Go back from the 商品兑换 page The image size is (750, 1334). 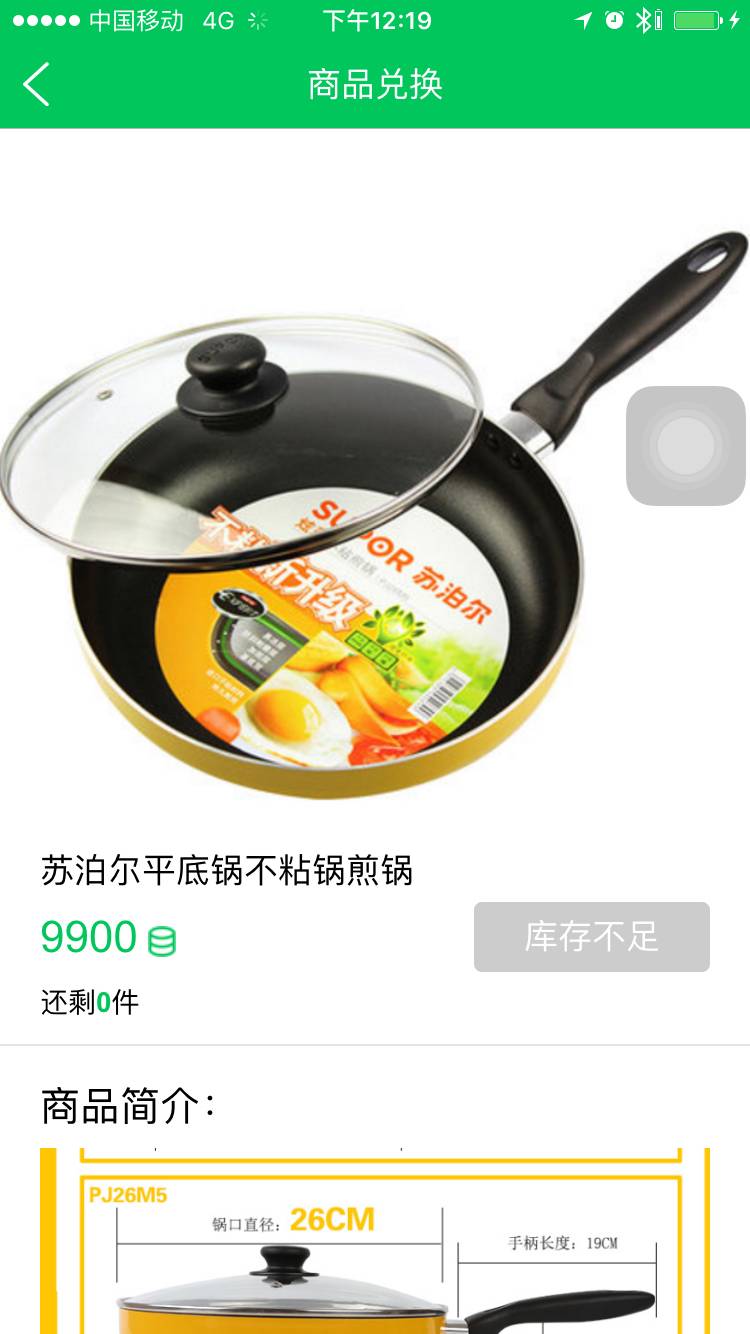pyautogui.click(x=37, y=84)
